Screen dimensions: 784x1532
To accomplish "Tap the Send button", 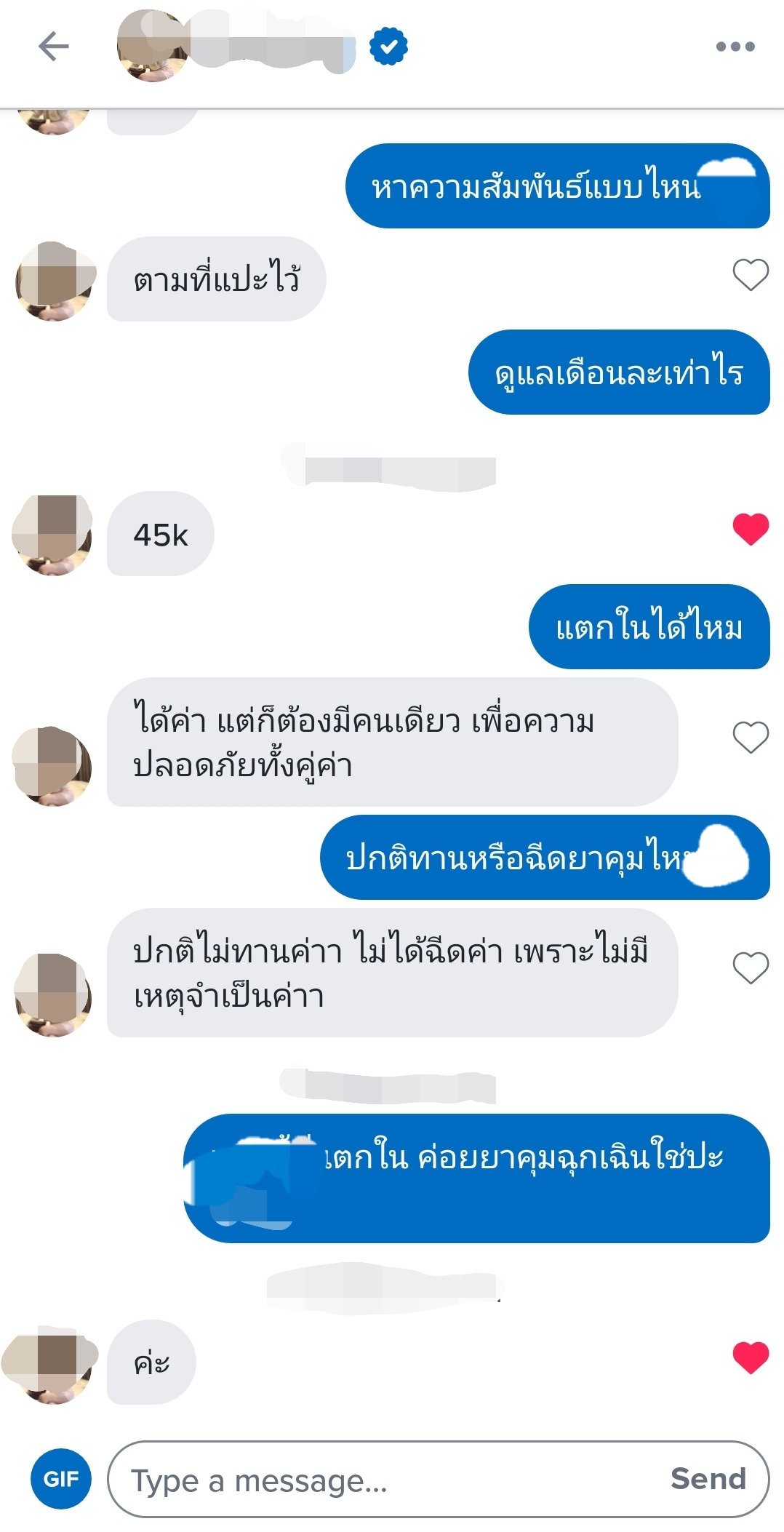I will tap(708, 1479).
